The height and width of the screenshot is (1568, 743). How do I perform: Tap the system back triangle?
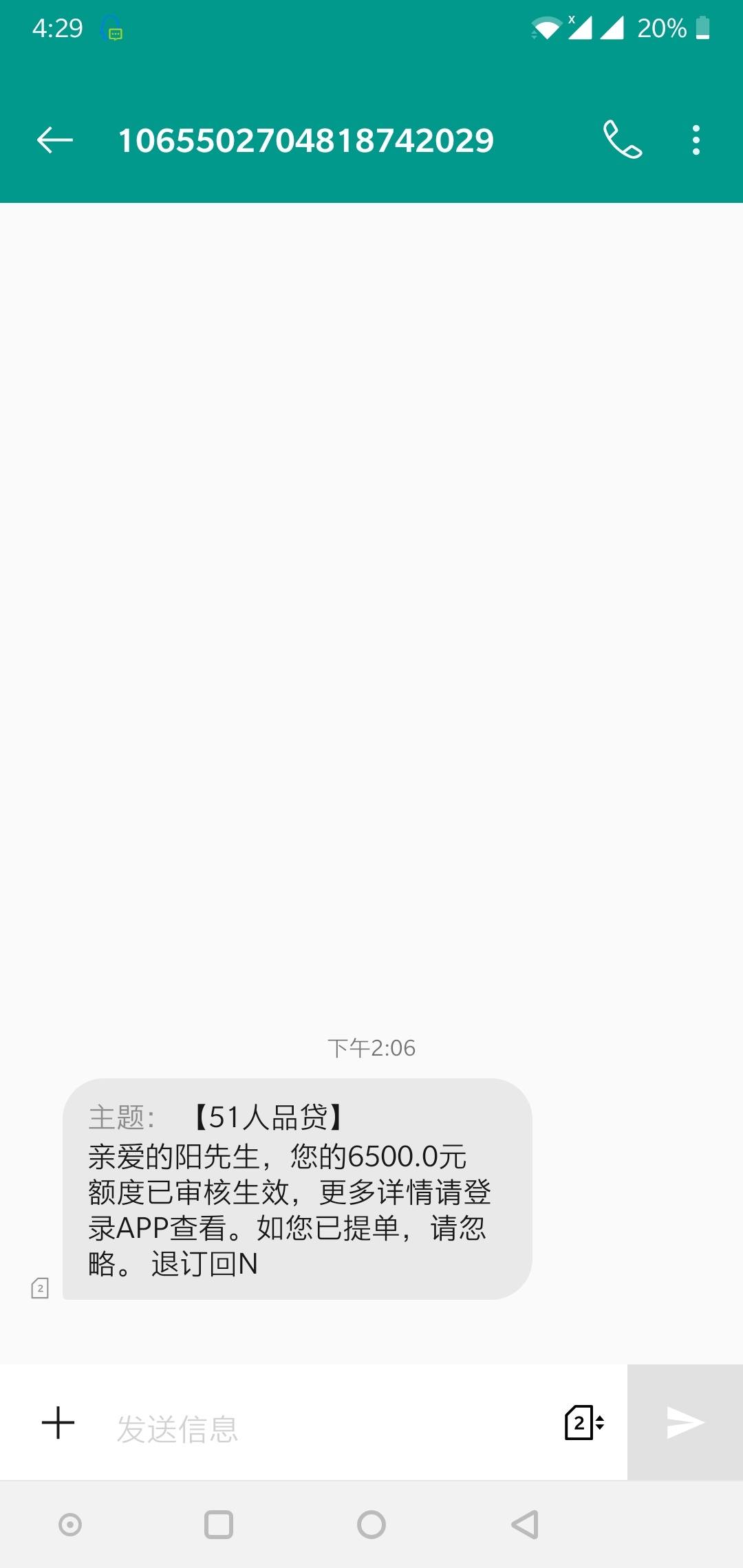tap(525, 1525)
